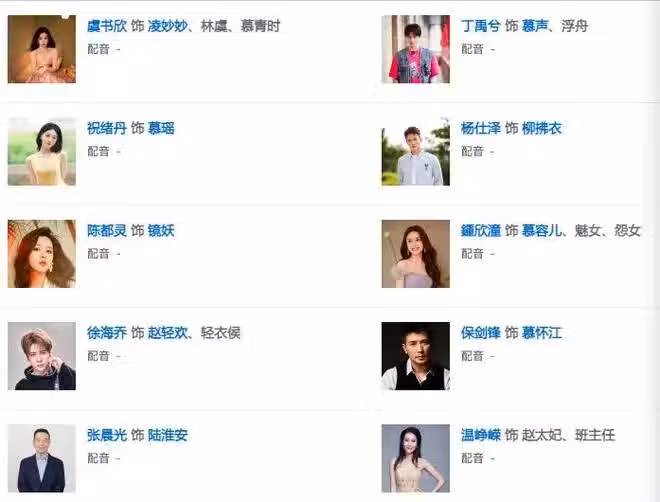The width and height of the screenshot is (660, 502).
Task: Tap the actor name 丁禹兮
Action: pos(481,26)
